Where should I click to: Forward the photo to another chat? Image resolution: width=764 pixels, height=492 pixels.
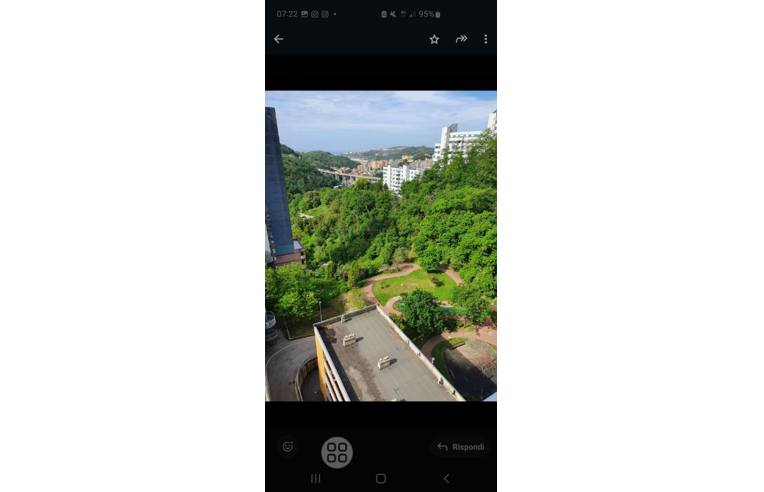[x=461, y=39]
